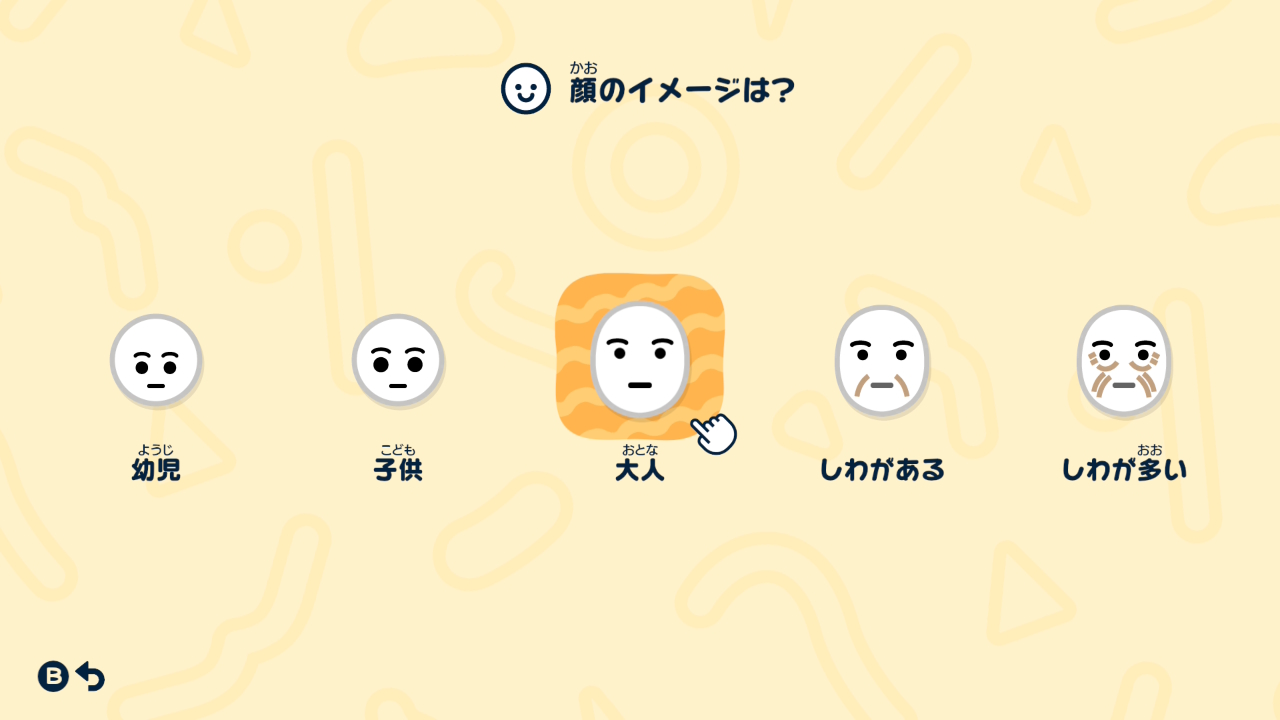Pick the 大人 (adult) face option
The image size is (1280, 720).
(640, 360)
